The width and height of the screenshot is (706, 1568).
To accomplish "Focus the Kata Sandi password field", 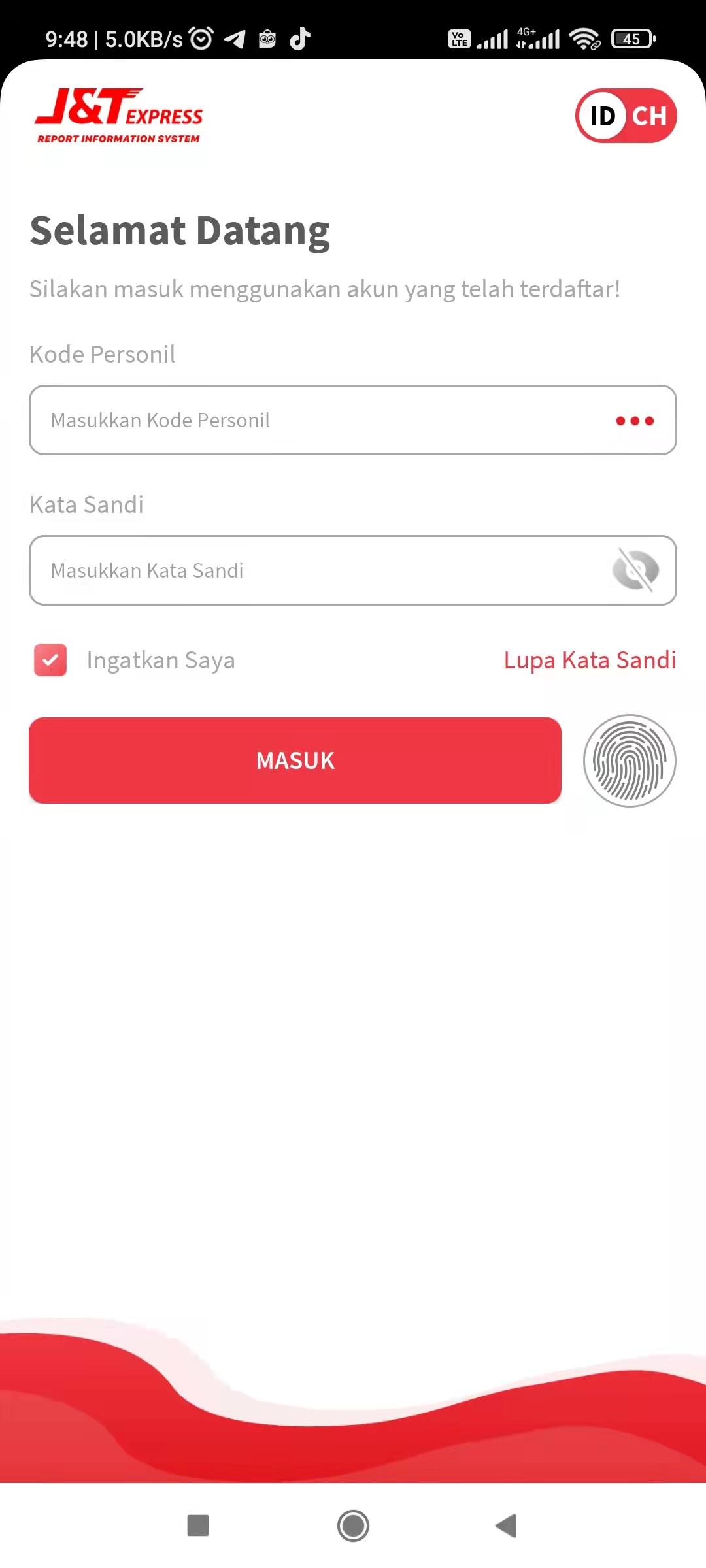I will 314,570.
